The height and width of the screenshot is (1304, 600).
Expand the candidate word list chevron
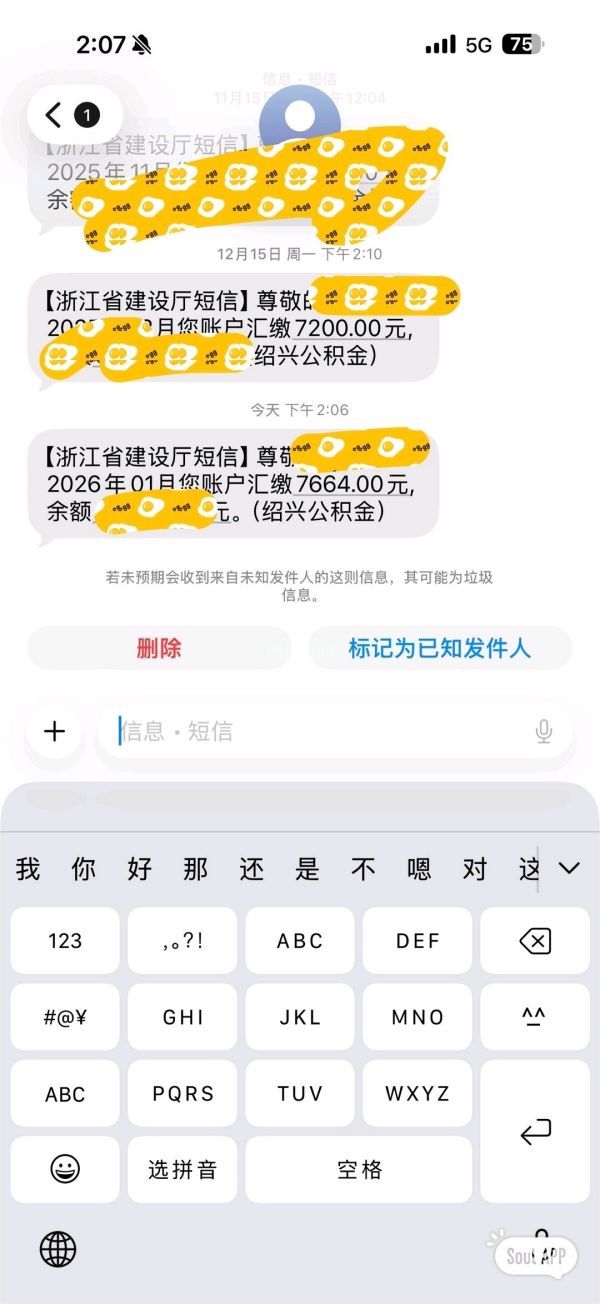coord(569,868)
